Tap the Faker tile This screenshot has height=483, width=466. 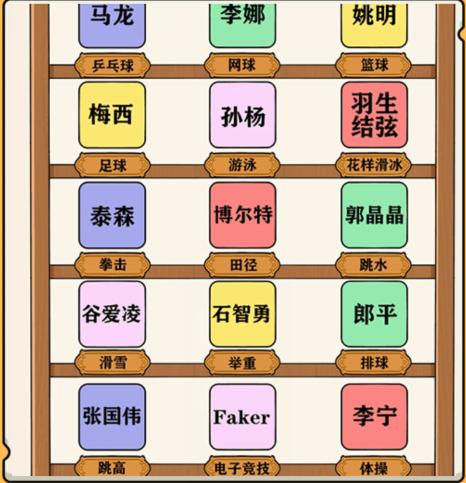tap(243, 417)
